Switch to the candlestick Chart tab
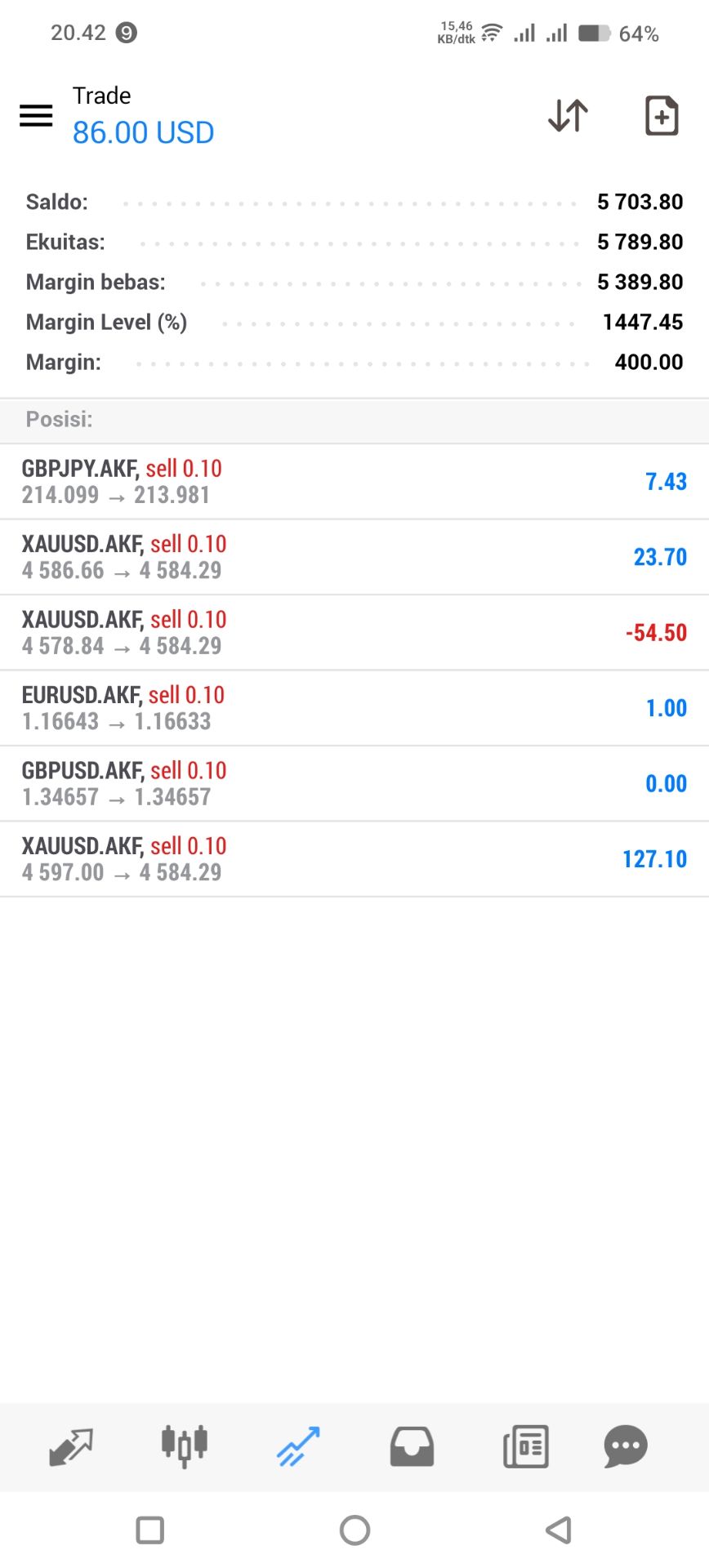The image size is (709, 1568). [185, 1446]
